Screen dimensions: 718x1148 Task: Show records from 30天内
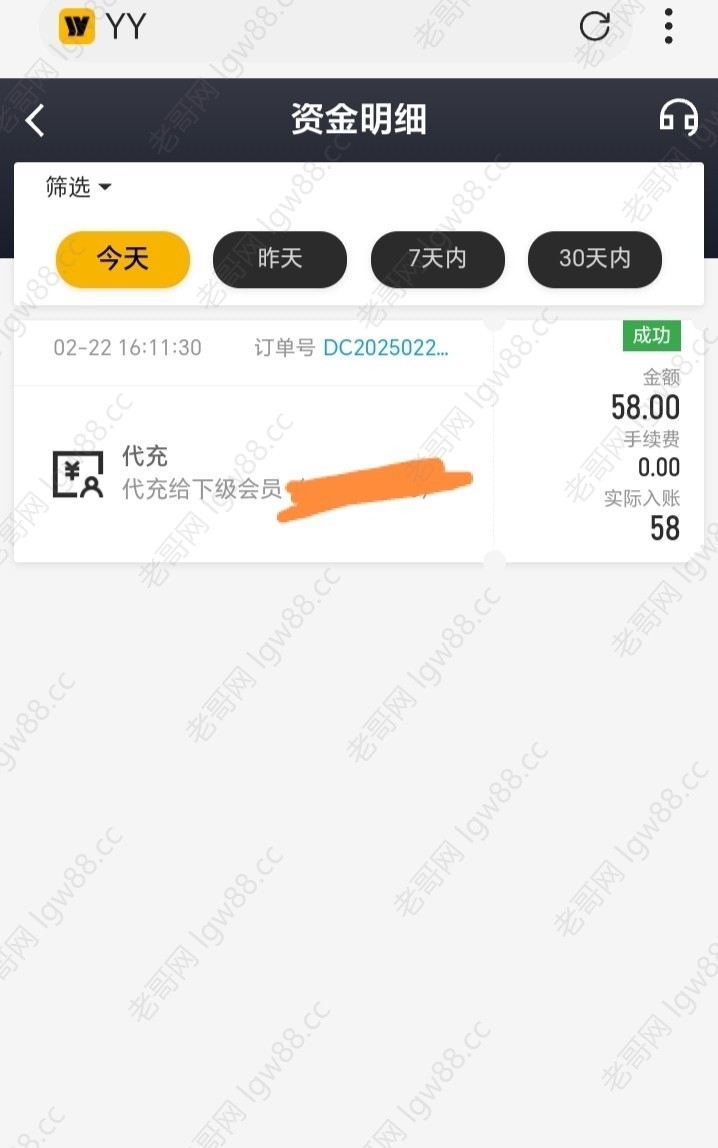(x=594, y=259)
